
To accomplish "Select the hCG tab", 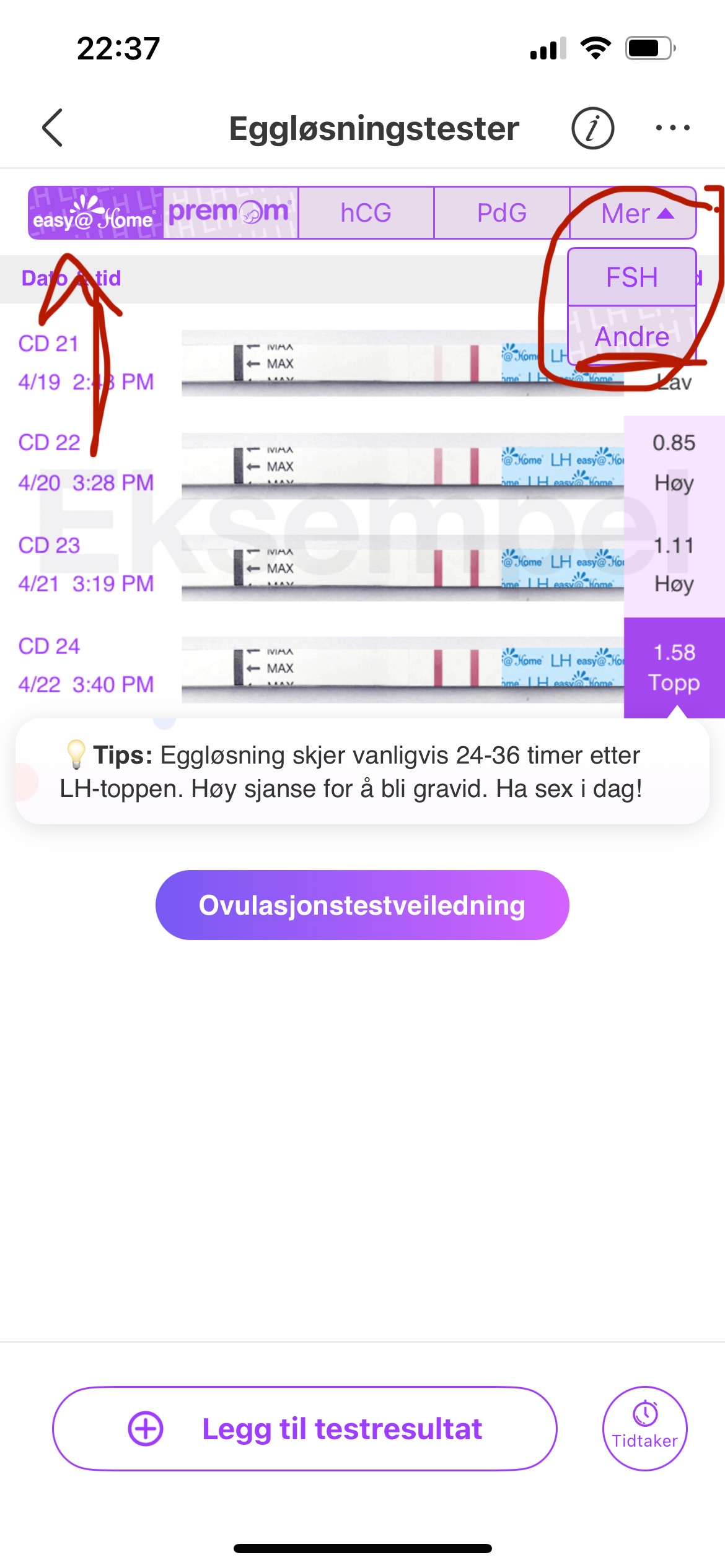I will 366,213.
